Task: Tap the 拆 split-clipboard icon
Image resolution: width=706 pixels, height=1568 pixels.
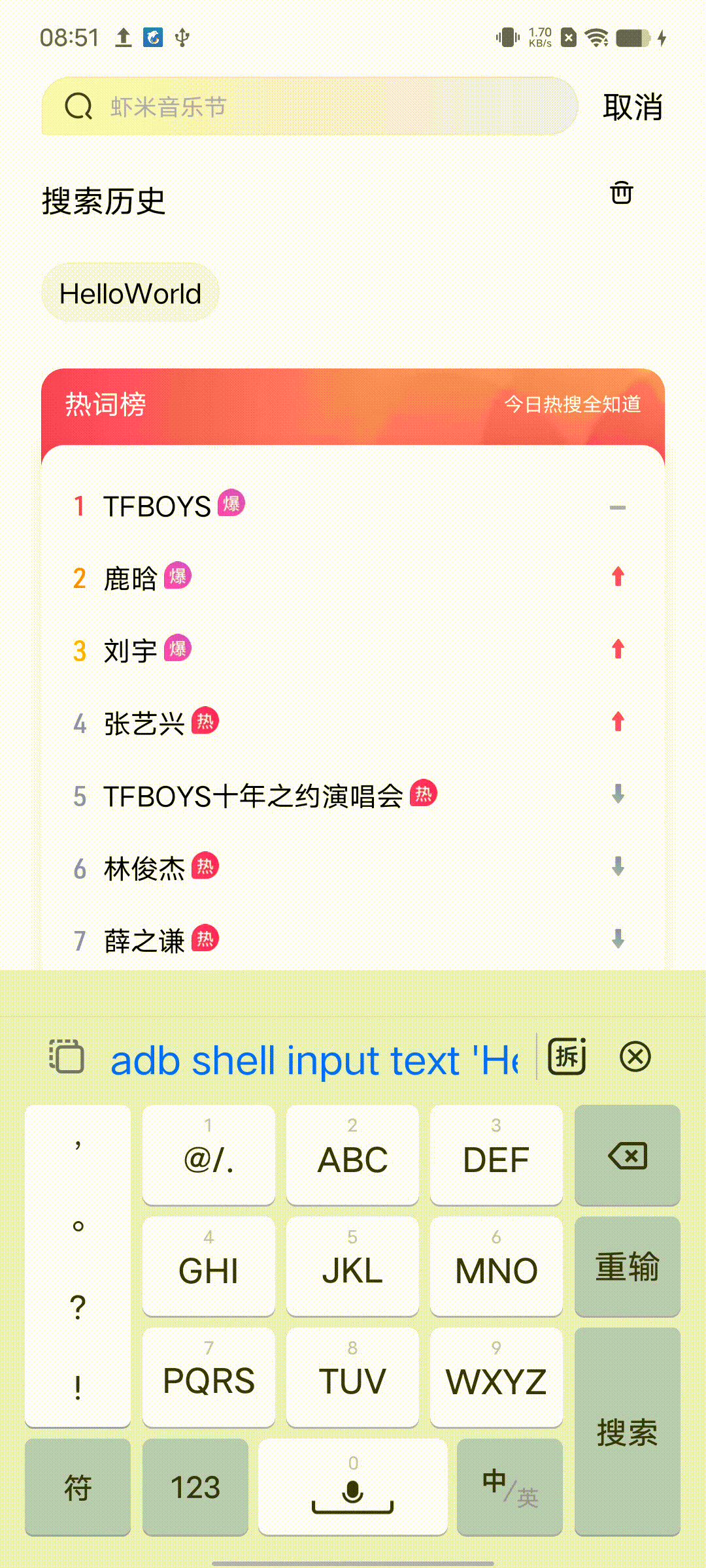Action: coord(567,1056)
